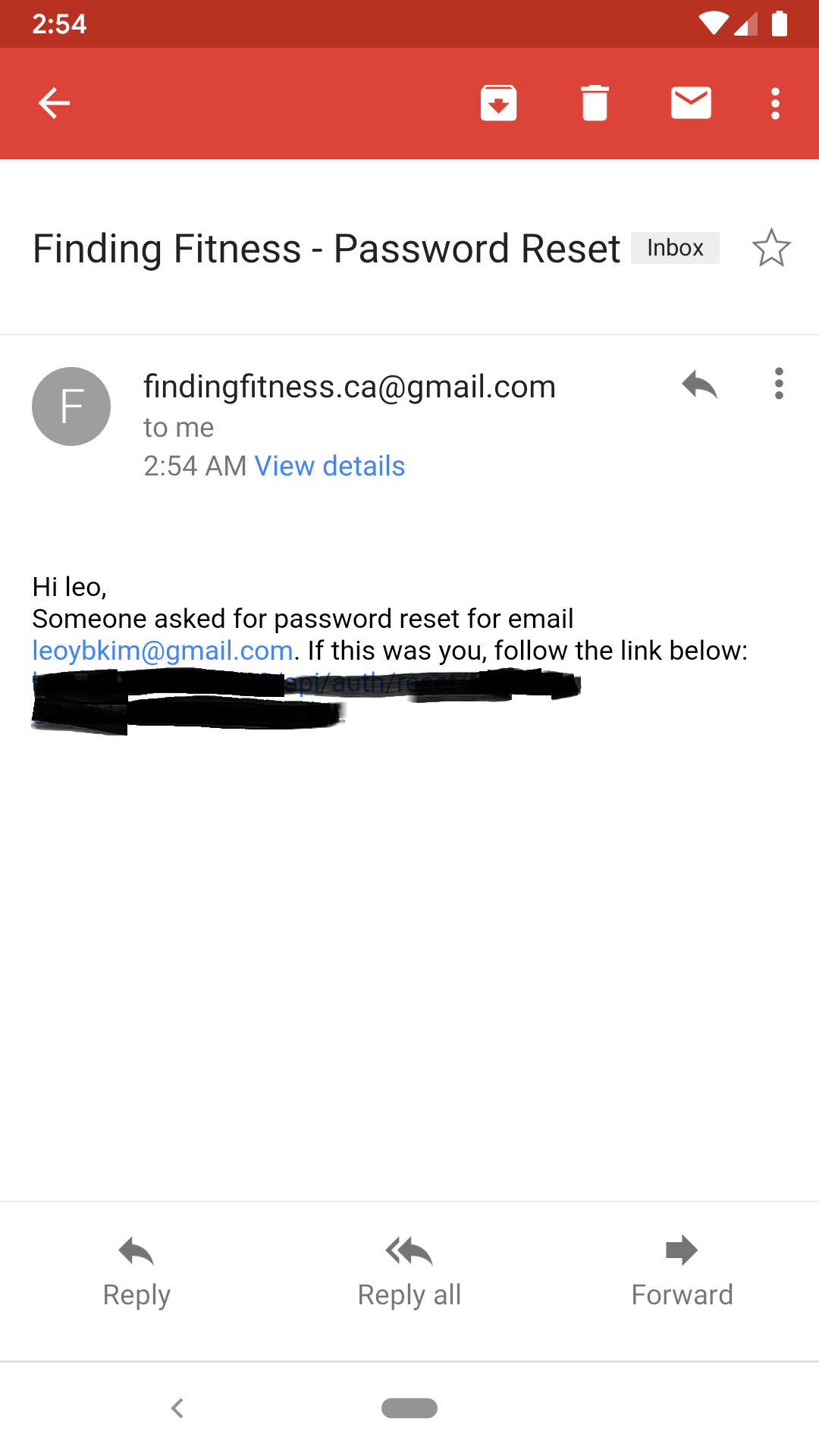The width and height of the screenshot is (819, 1456).
Task: Tap the Inbox label chip
Action: 675,248
